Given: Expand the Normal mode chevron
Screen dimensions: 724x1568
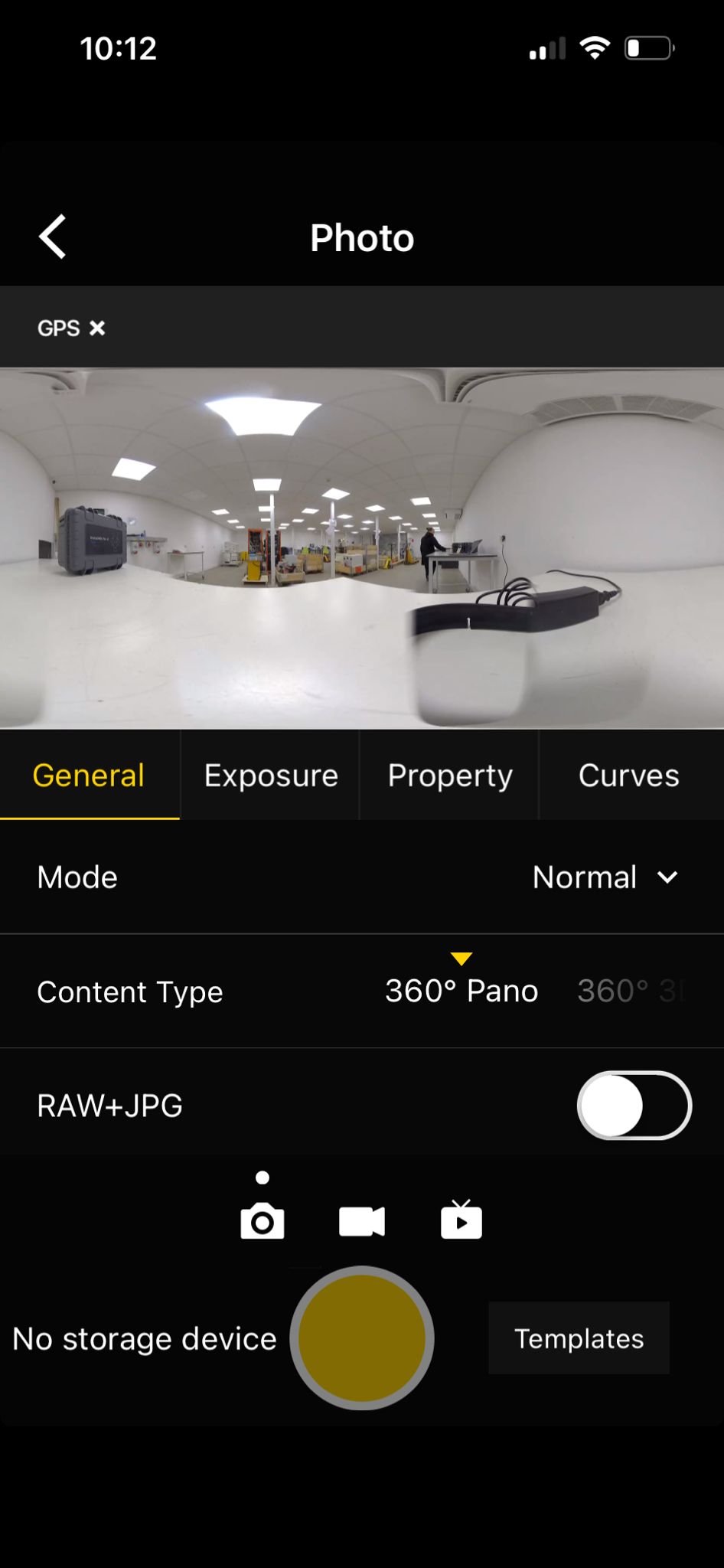Looking at the screenshot, I should coord(667,877).
